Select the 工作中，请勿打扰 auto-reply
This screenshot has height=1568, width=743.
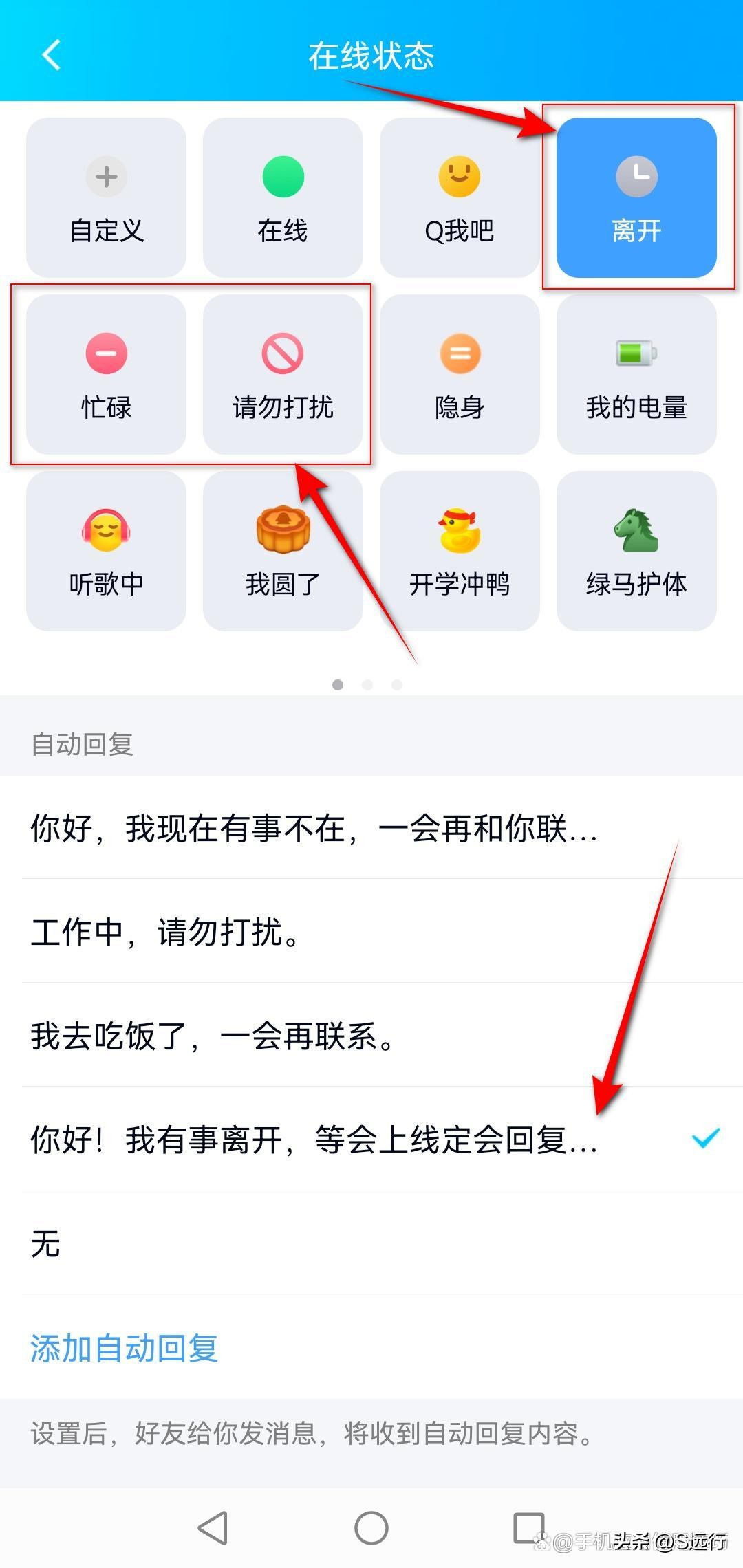(x=165, y=932)
